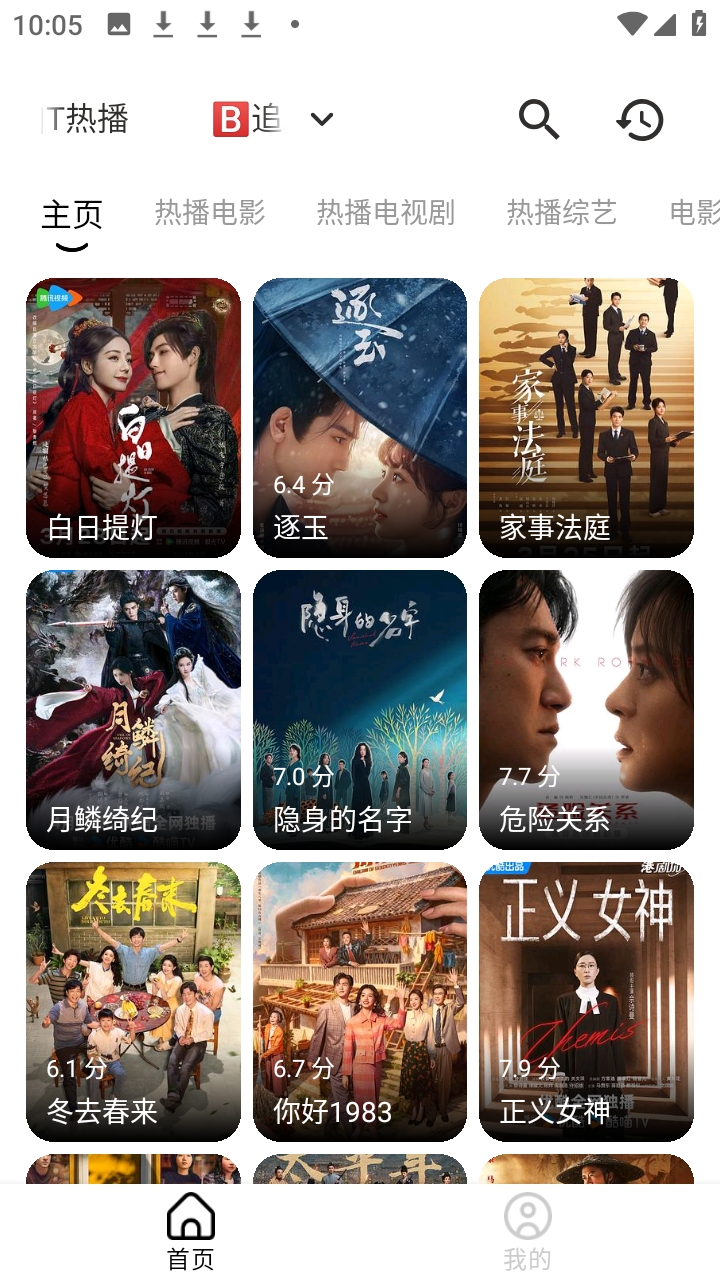The height and width of the screenshot is (1280, 720).
Task: Open the drama 逐玉
Action: tap(360, 417)
